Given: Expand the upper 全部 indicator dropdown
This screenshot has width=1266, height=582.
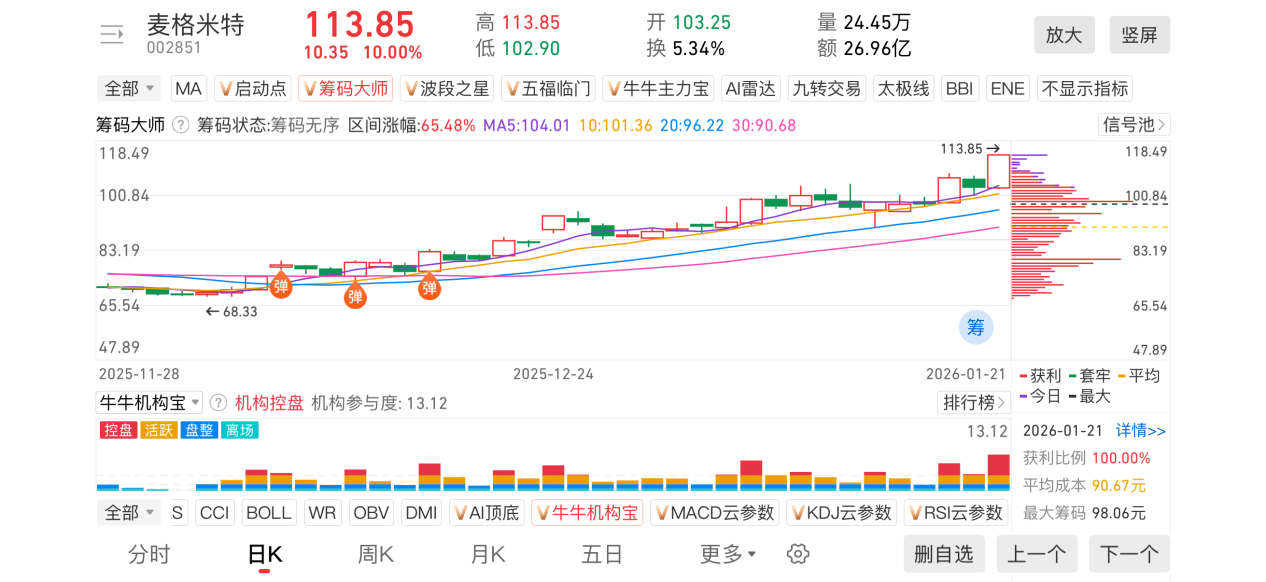Looking at the screenshot, I should click(130, 89).
